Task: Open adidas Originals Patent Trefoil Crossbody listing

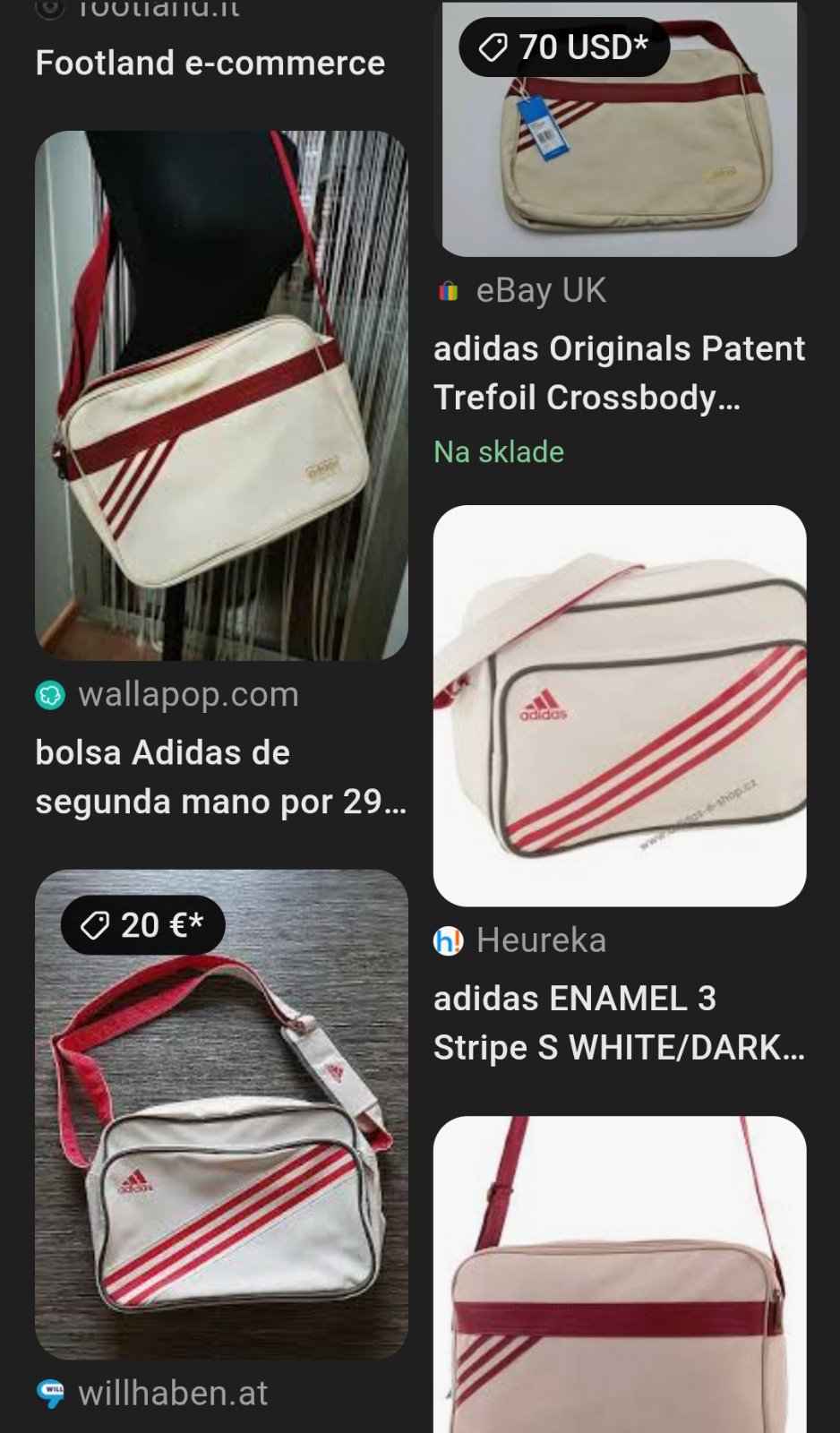Action: tap(619, 373)
